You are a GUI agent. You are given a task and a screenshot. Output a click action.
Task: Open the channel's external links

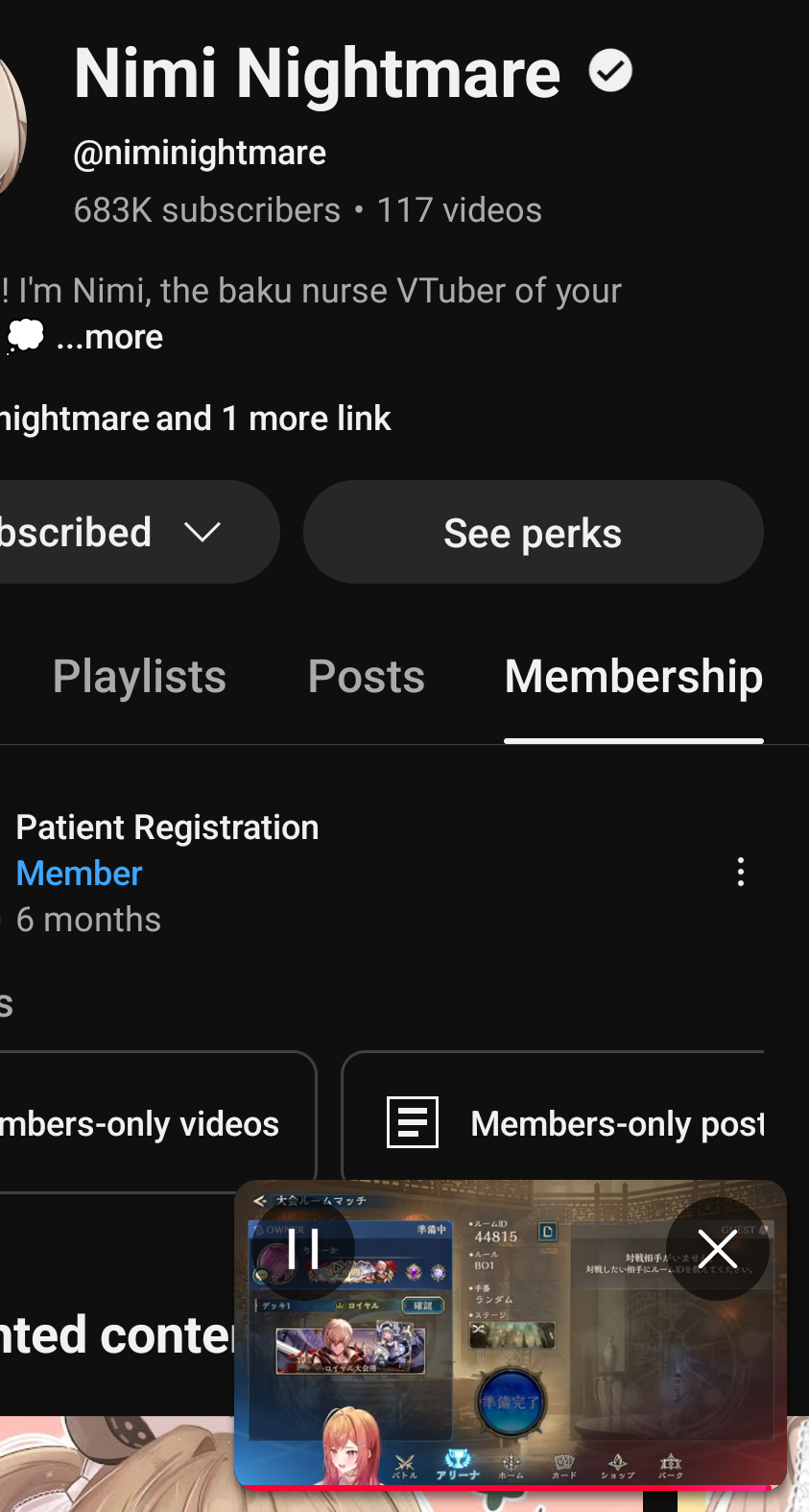click(x=195, y=419)
